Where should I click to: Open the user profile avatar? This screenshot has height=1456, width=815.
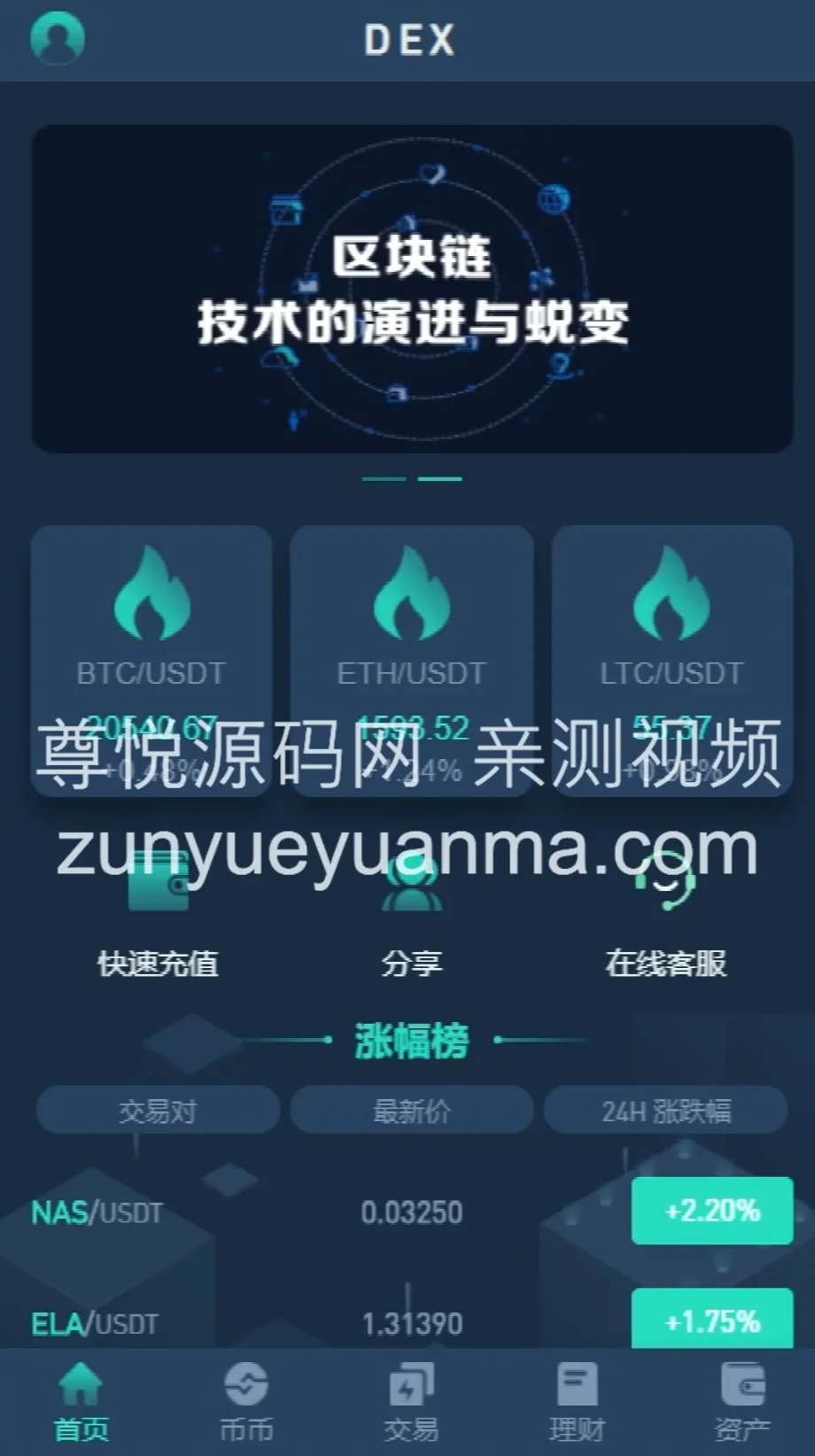58,38
